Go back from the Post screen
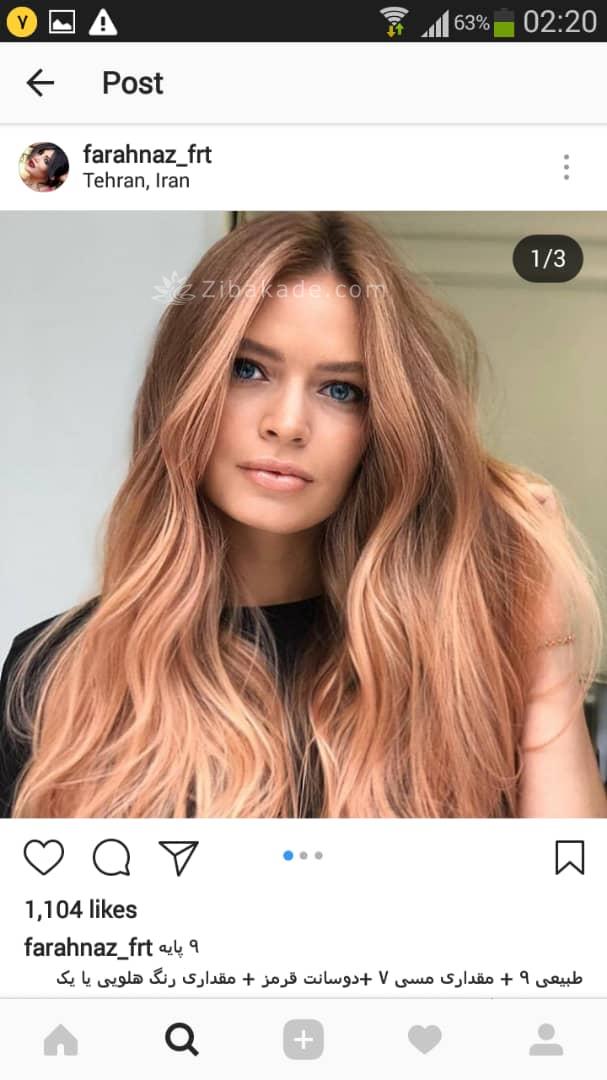The height and width of the screenshot is (1080, 607). [x=40, y=83]
